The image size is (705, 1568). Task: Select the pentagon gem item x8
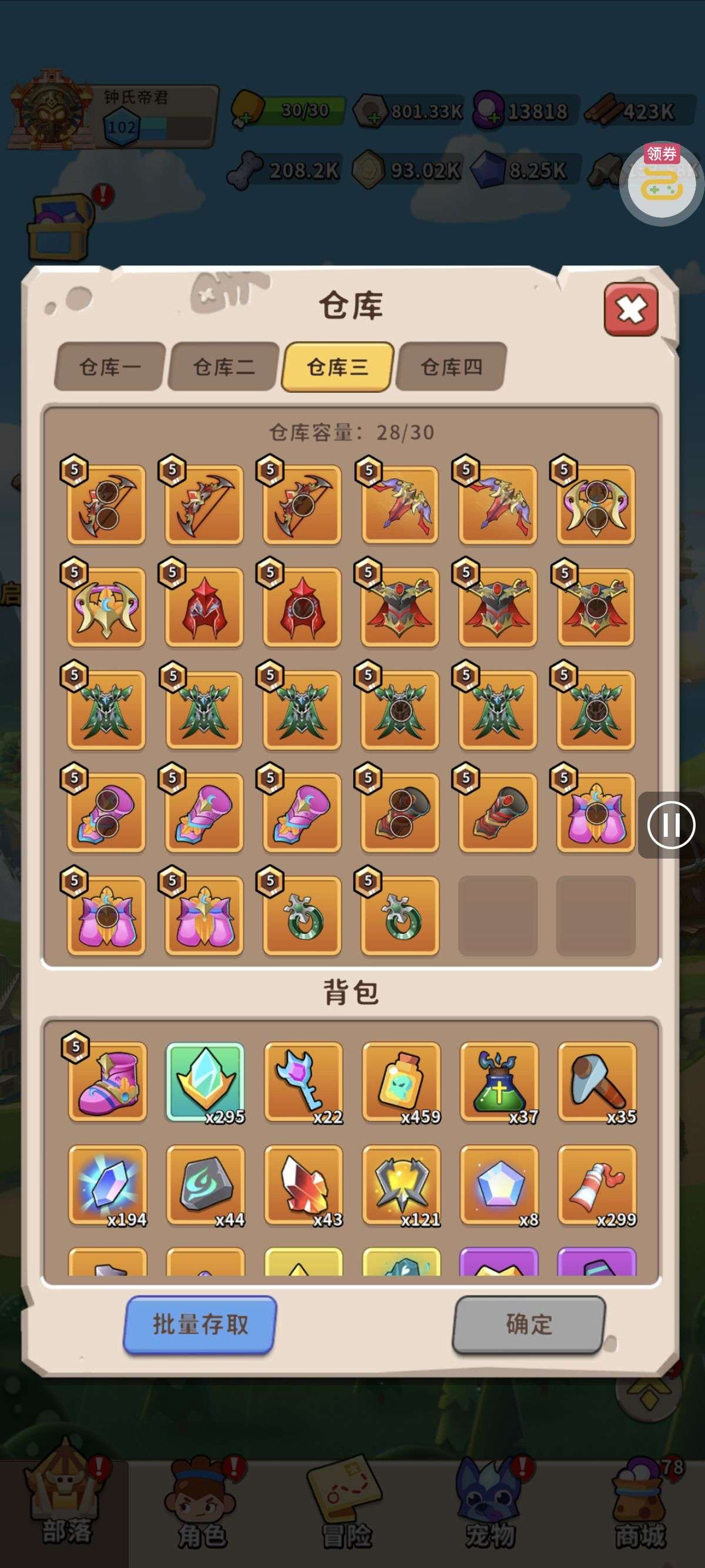click(x=499, y=1184)
